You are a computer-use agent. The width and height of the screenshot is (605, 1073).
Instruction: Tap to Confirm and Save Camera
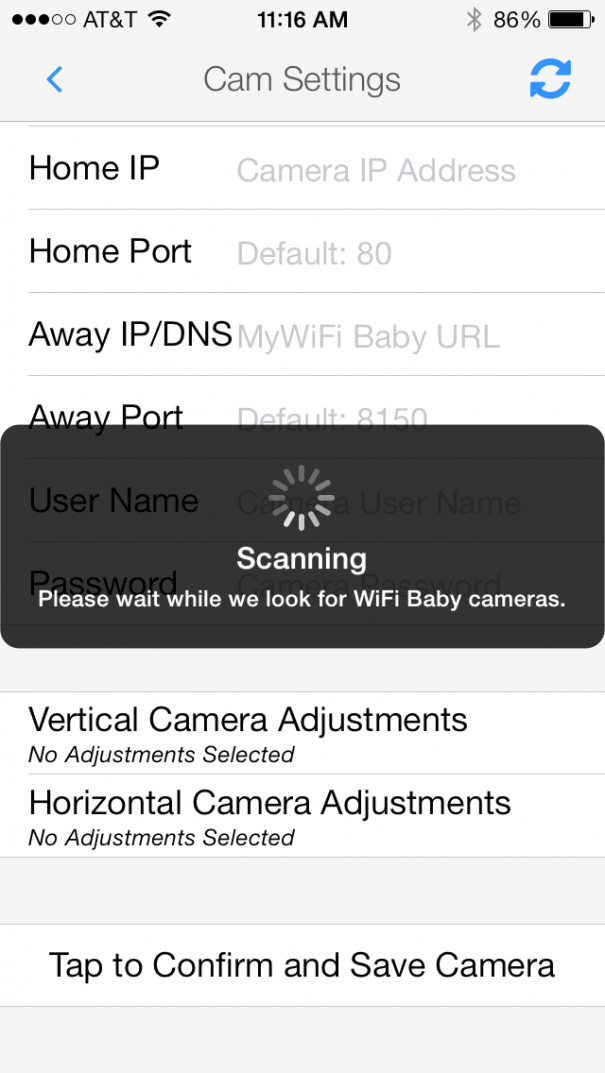[x=302, y=965]
